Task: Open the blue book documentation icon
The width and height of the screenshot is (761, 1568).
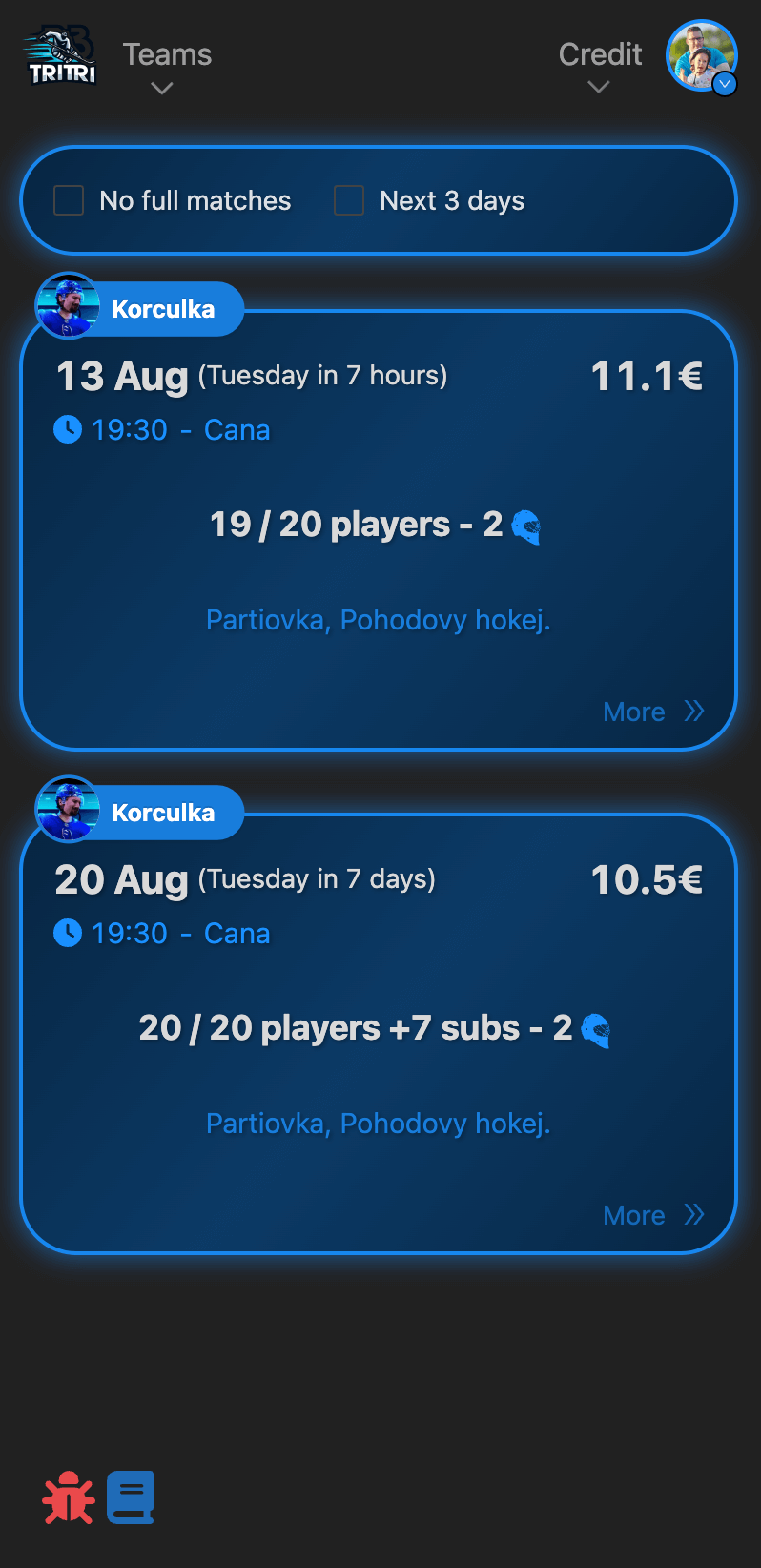Action: 131,1497
